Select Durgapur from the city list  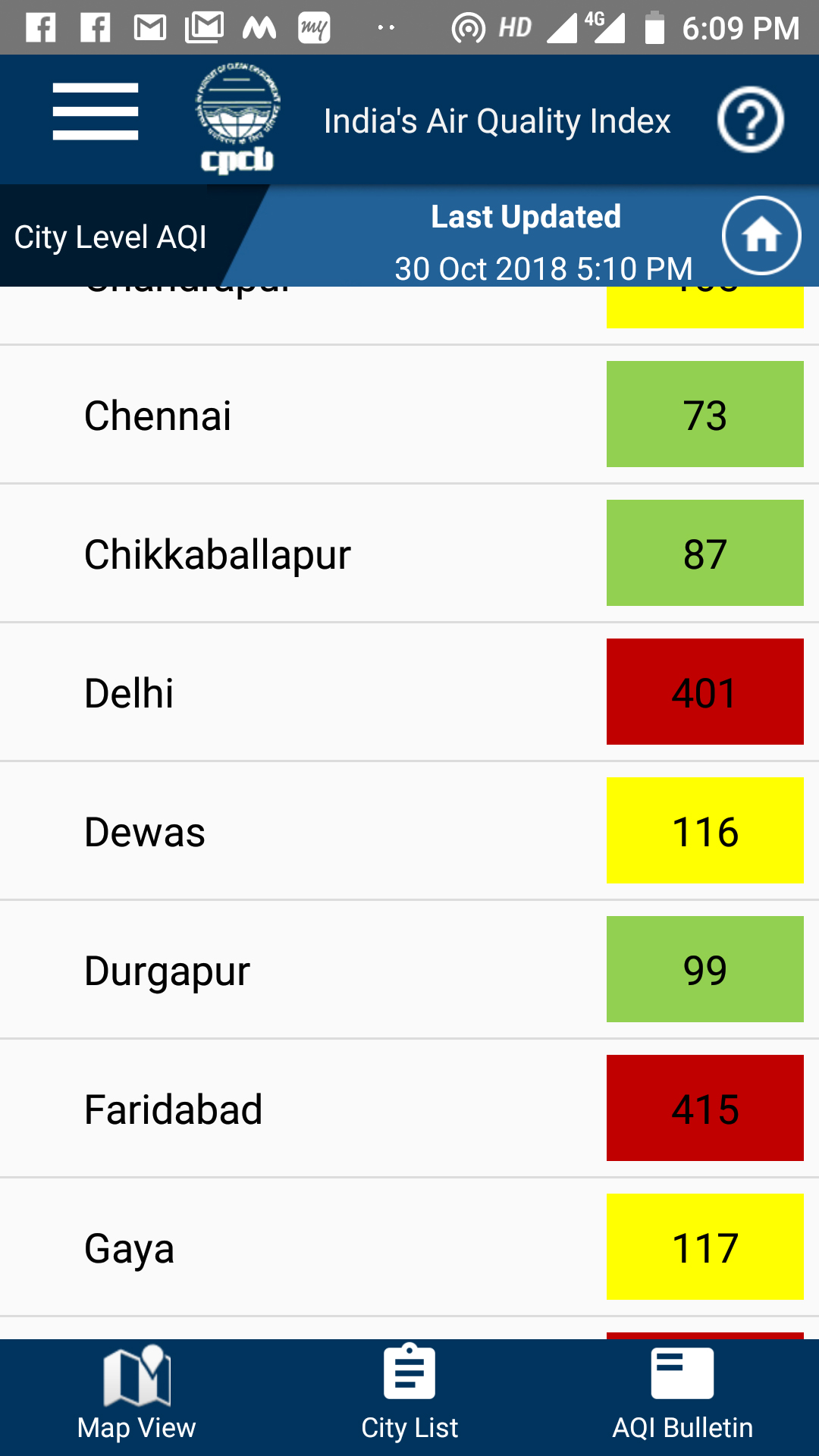click(x=409, y=970)
